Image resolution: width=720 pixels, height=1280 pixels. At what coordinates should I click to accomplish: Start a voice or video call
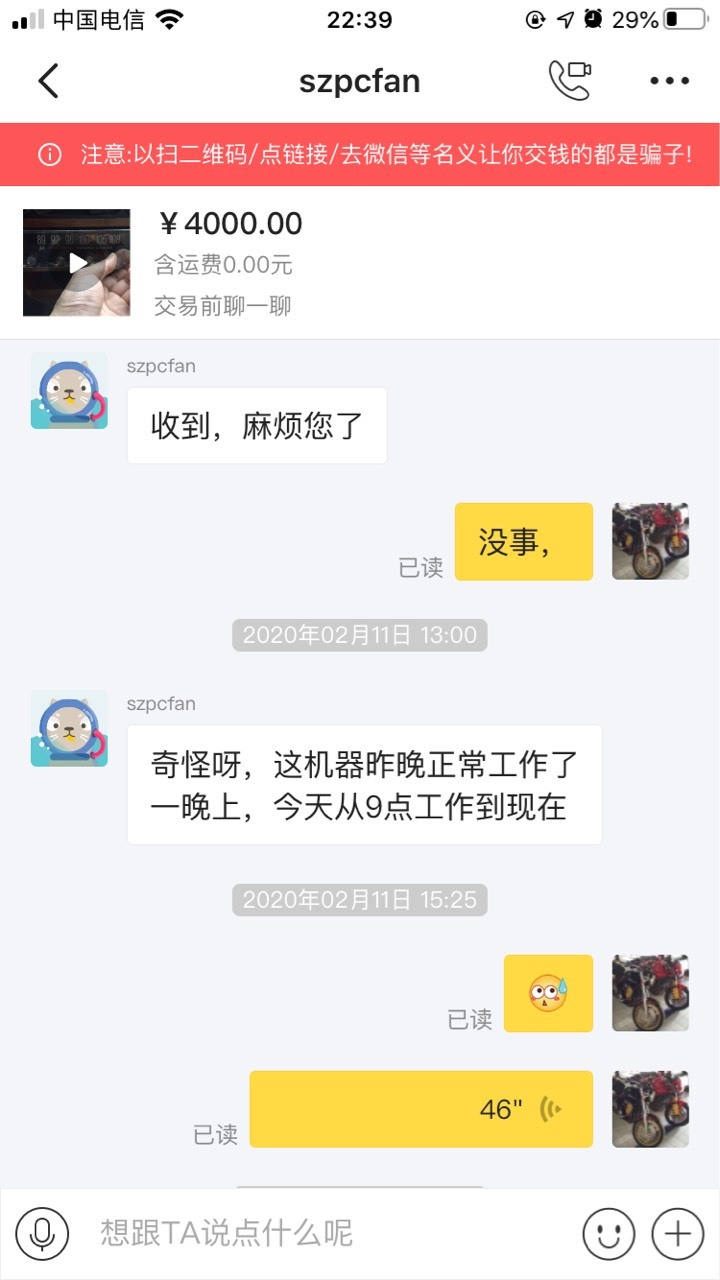(x=569, y=81)
